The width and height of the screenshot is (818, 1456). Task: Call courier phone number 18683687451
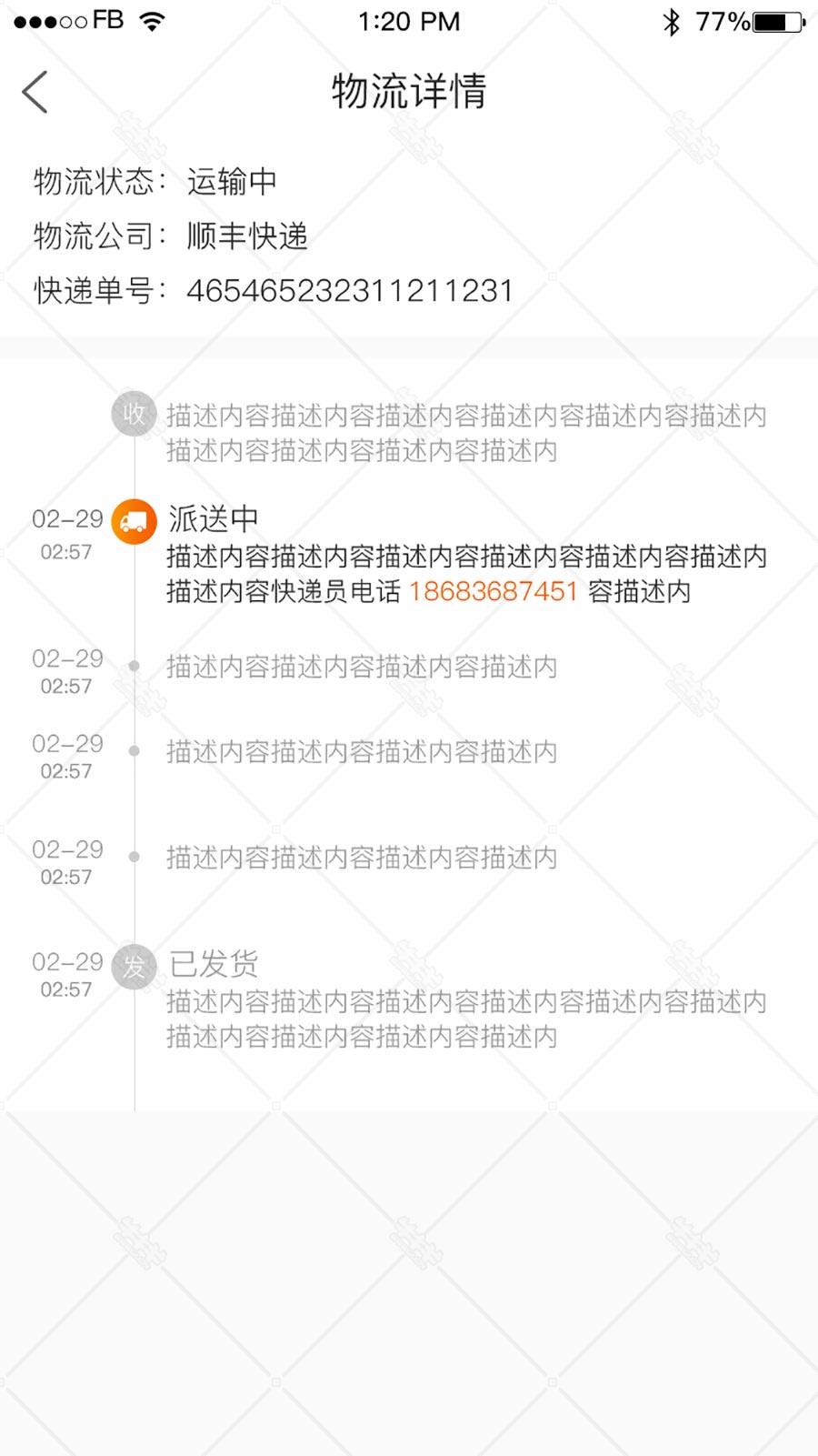pyautogui.click(x=494, y=591)
